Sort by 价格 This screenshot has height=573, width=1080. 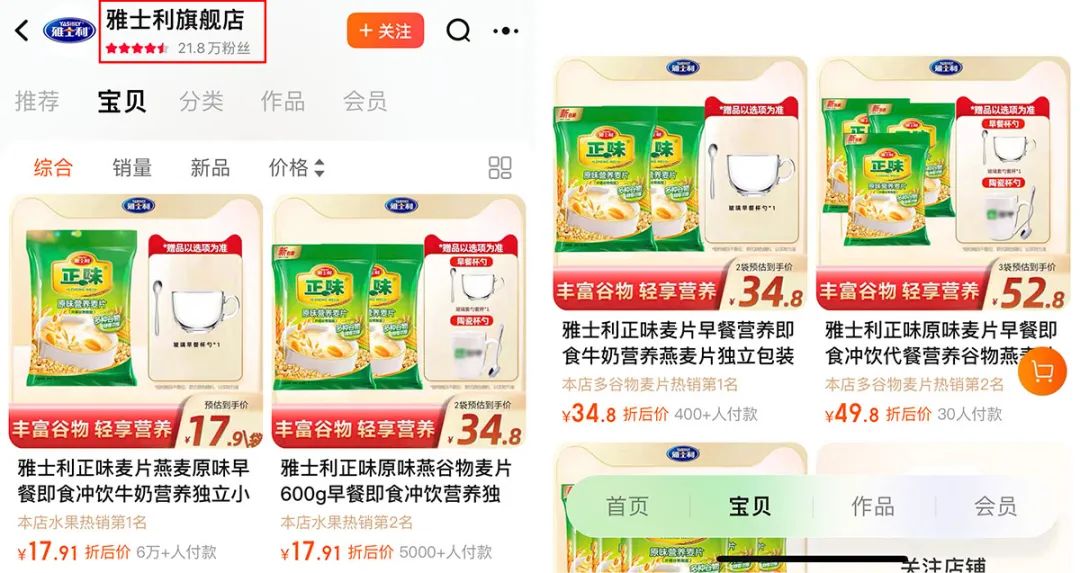point(296,167)
